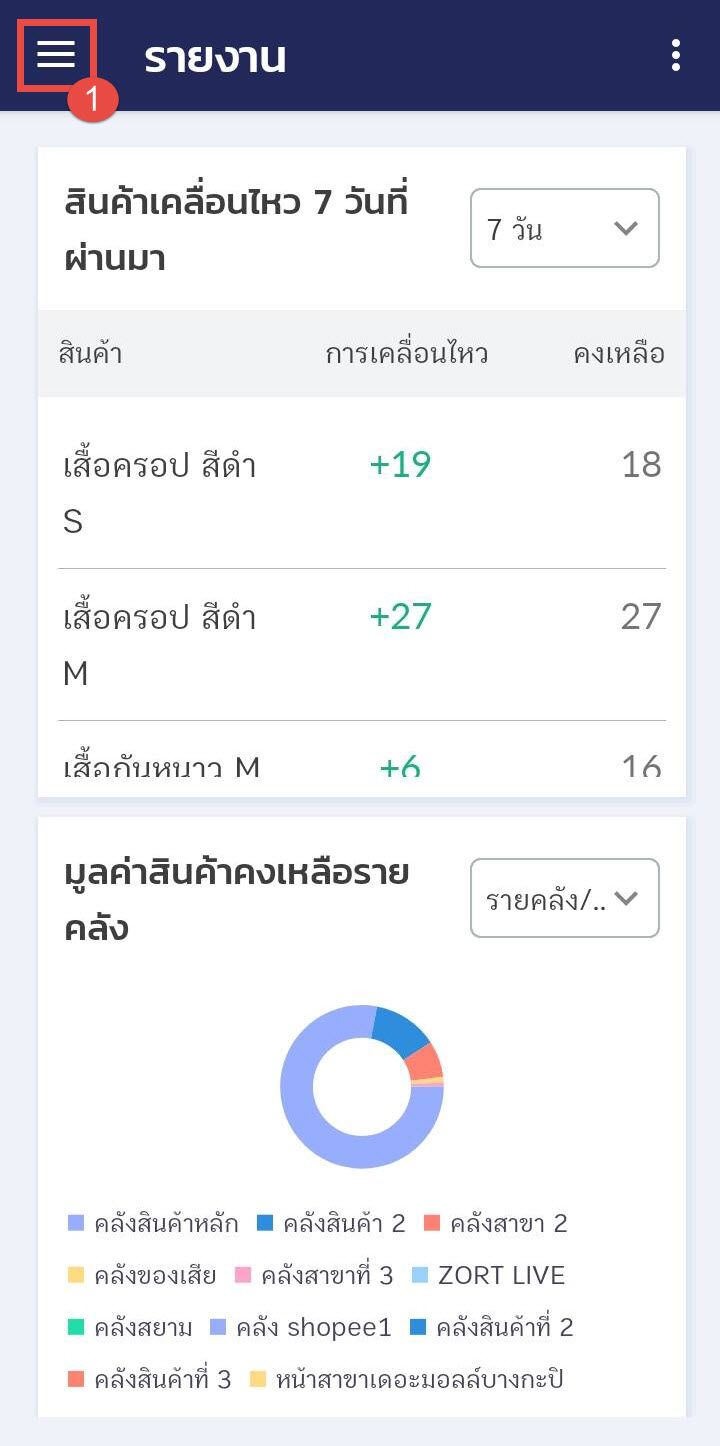Expand the 7 วัน period dropdown
Screen dimensions: 720x1446
565,228
